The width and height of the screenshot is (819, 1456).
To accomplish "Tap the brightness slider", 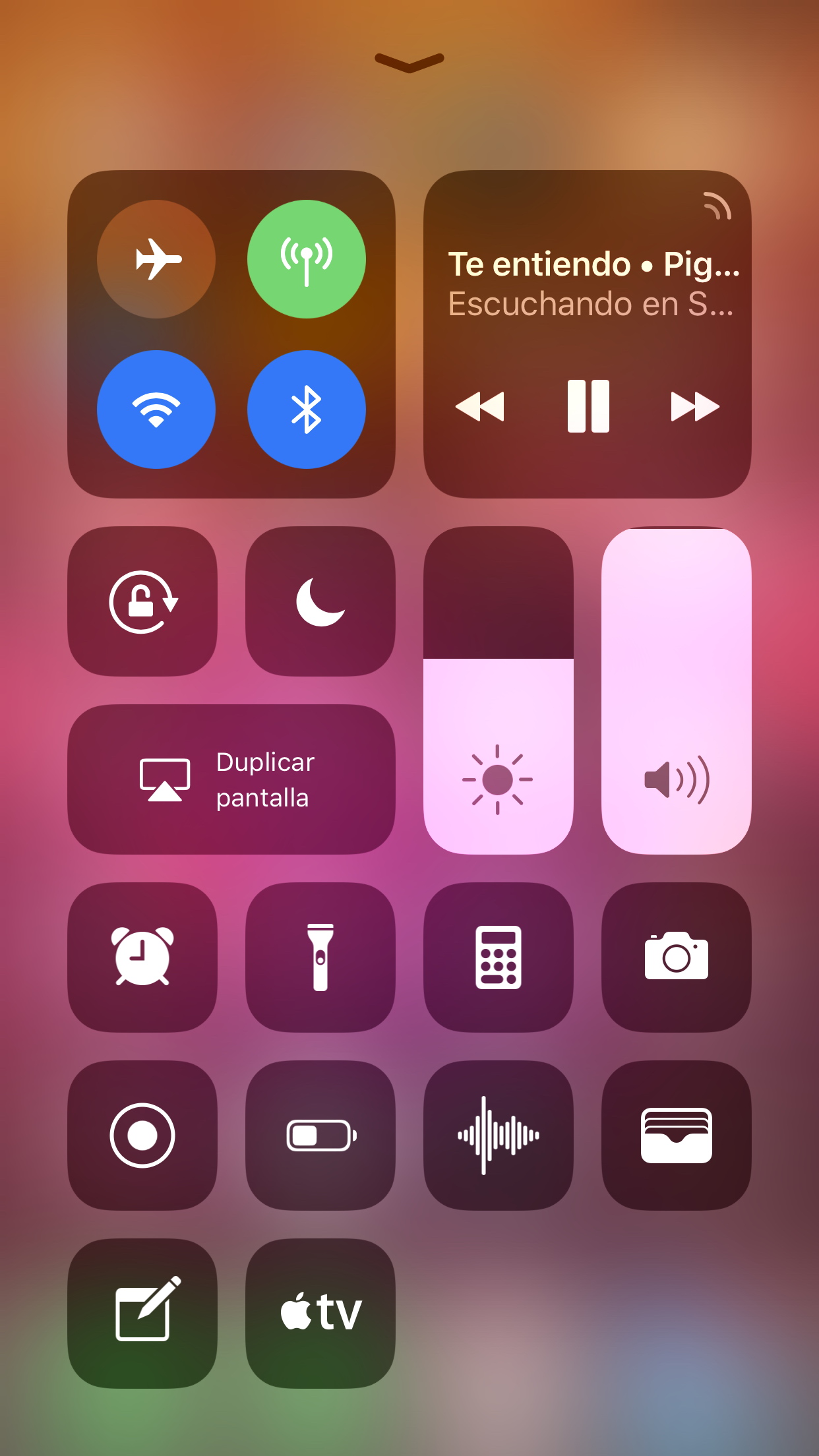I will tap(499, 690).
